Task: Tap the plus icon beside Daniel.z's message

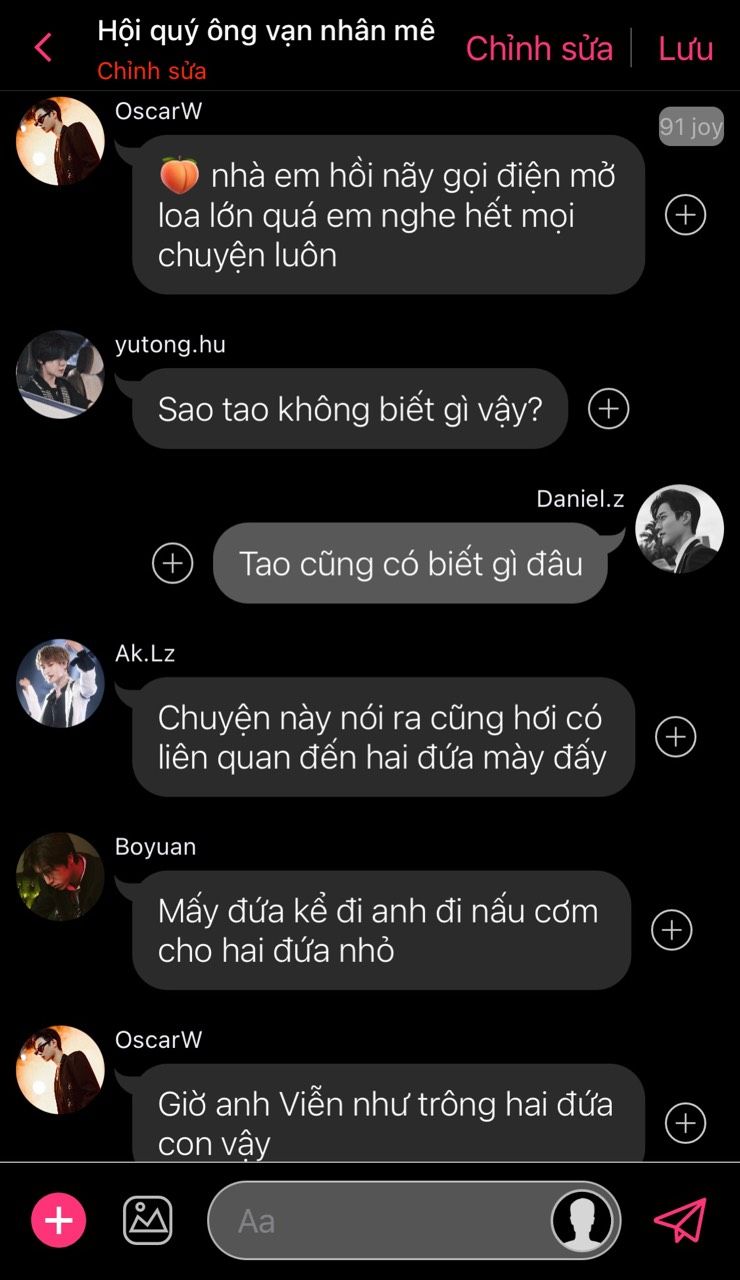Action: (172, 563)
